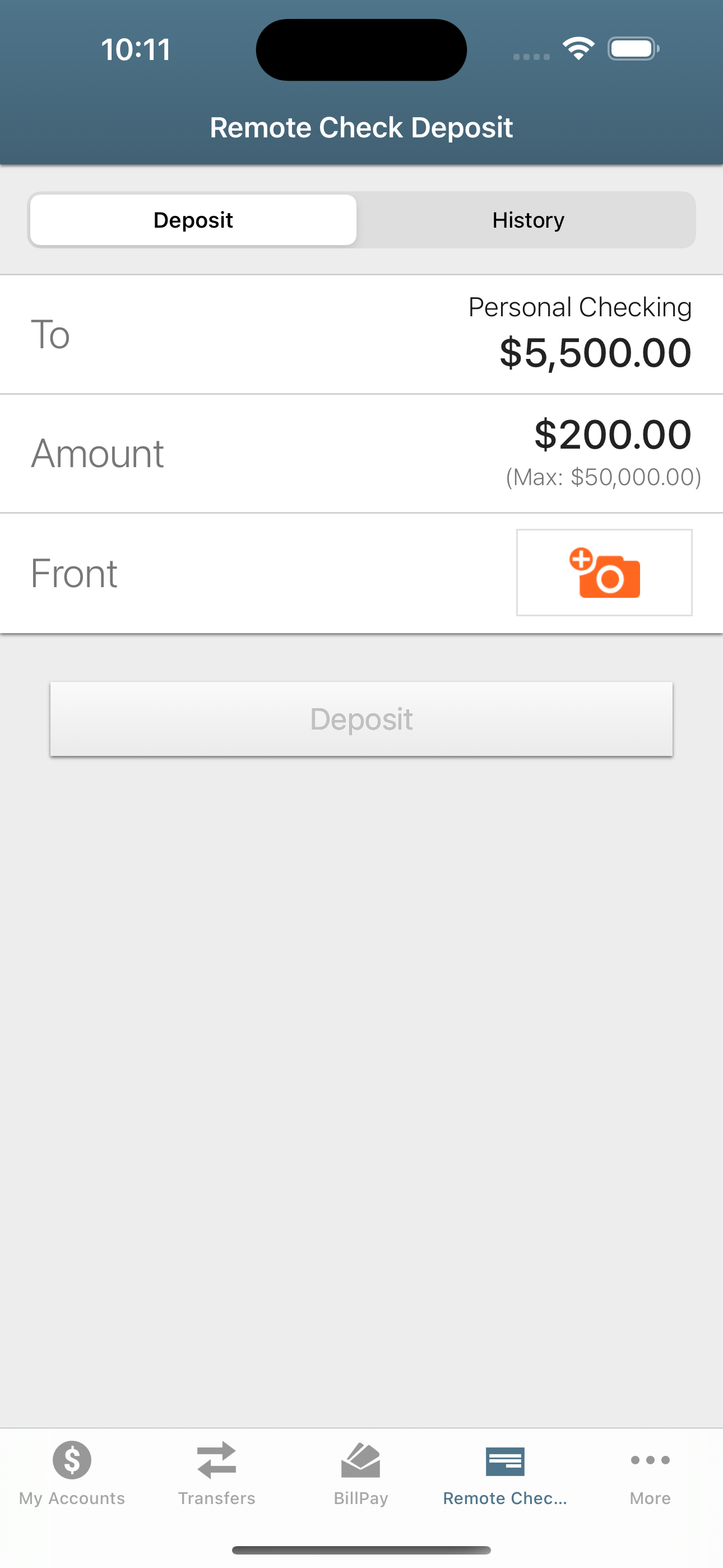723x1568 pixels.
Task: Go to the Transfers tab
Action: pos(217,1473)
